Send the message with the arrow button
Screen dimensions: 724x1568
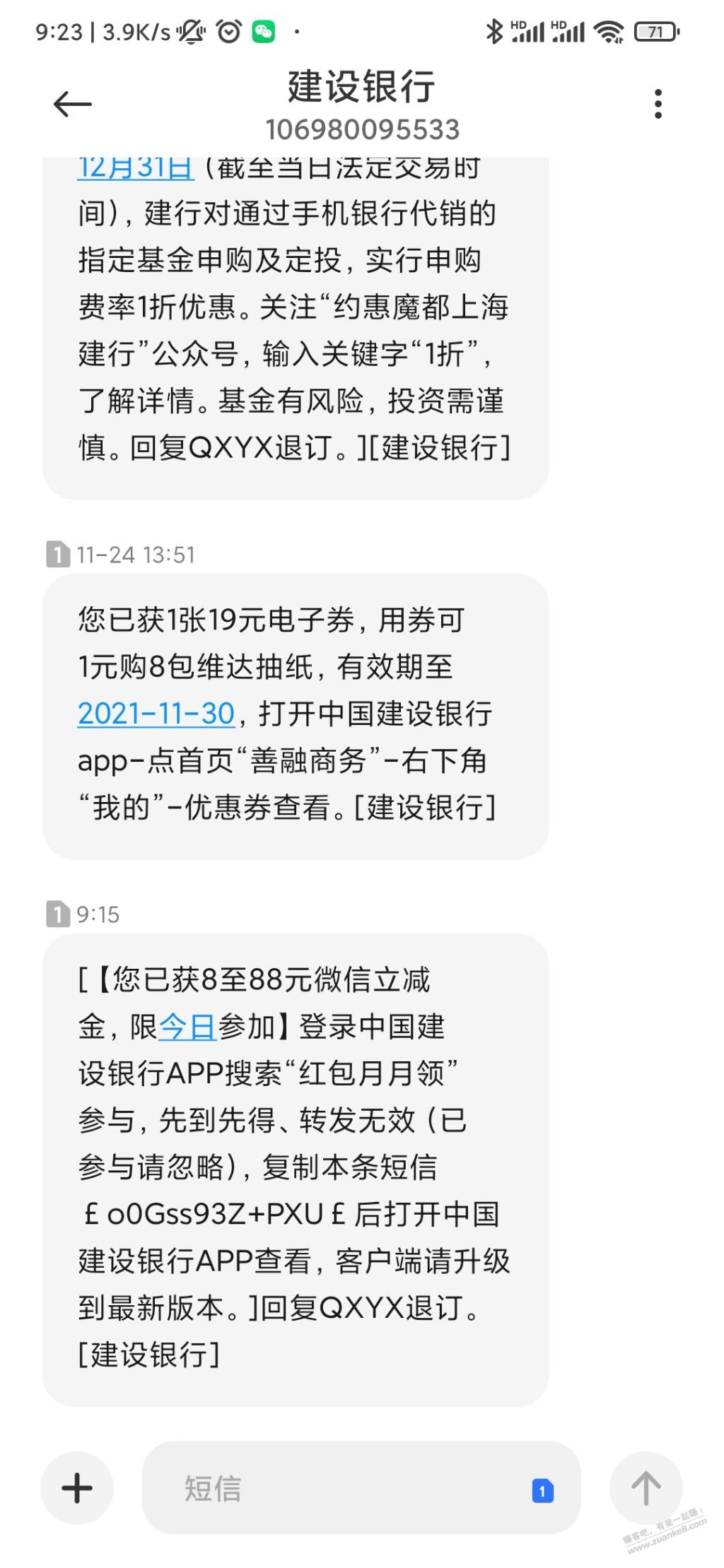coord(645,1488)
